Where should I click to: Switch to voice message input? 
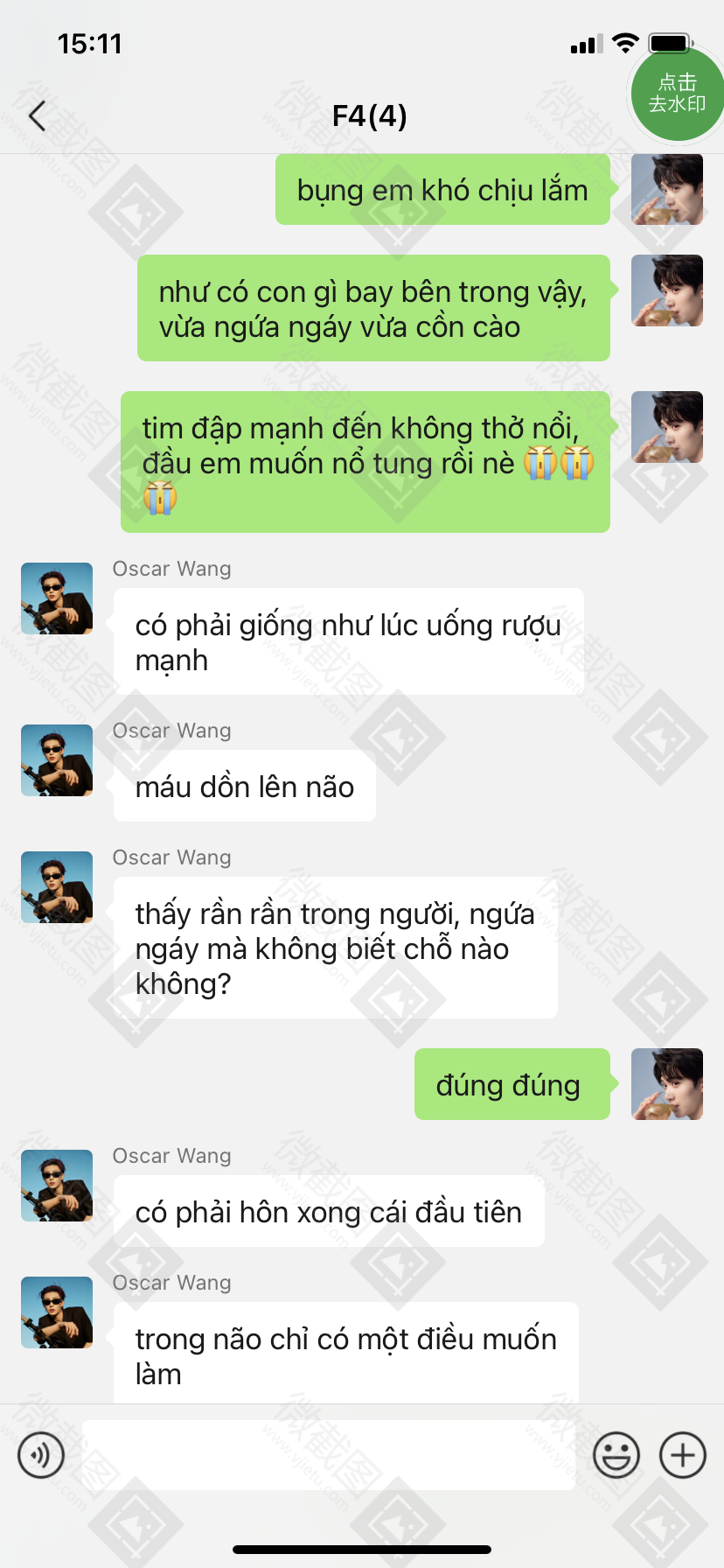pyautogui.click(x=41, y=1455)
